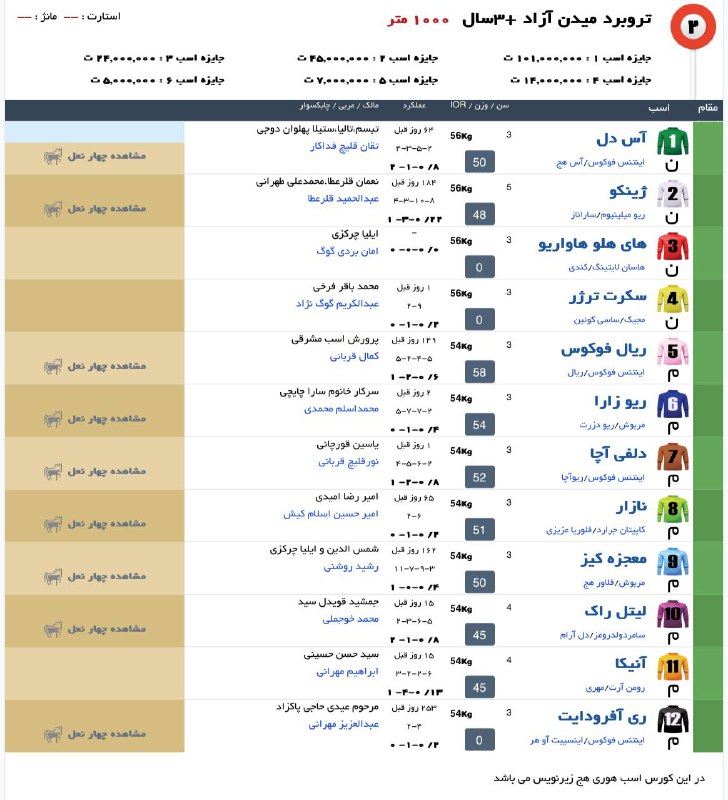Viewport: 728px width, 800px height.
Task: Tap مشاهده چهار نعل for horse آس دل
Action: (95, 156)
